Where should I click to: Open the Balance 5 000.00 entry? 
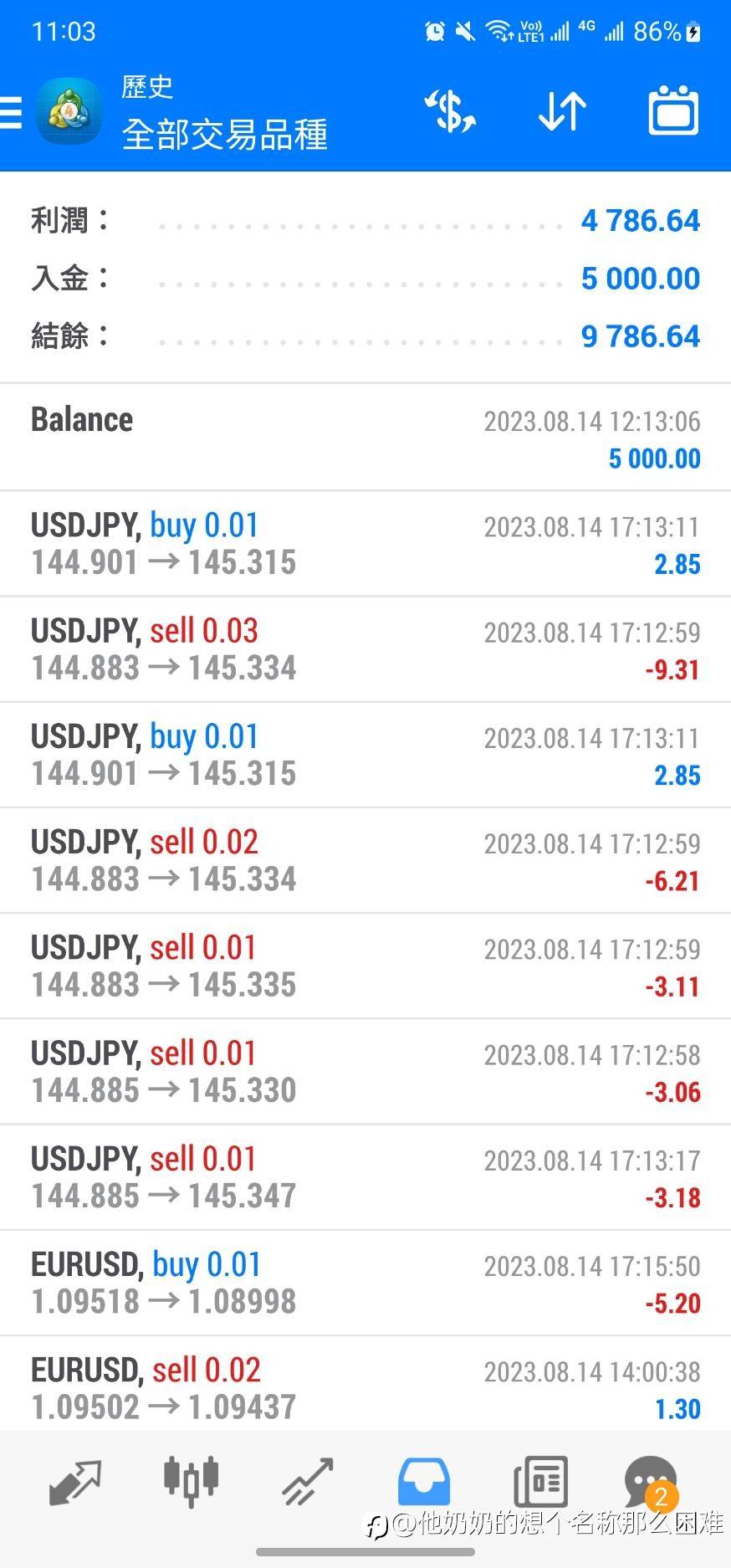pos(365,438)
